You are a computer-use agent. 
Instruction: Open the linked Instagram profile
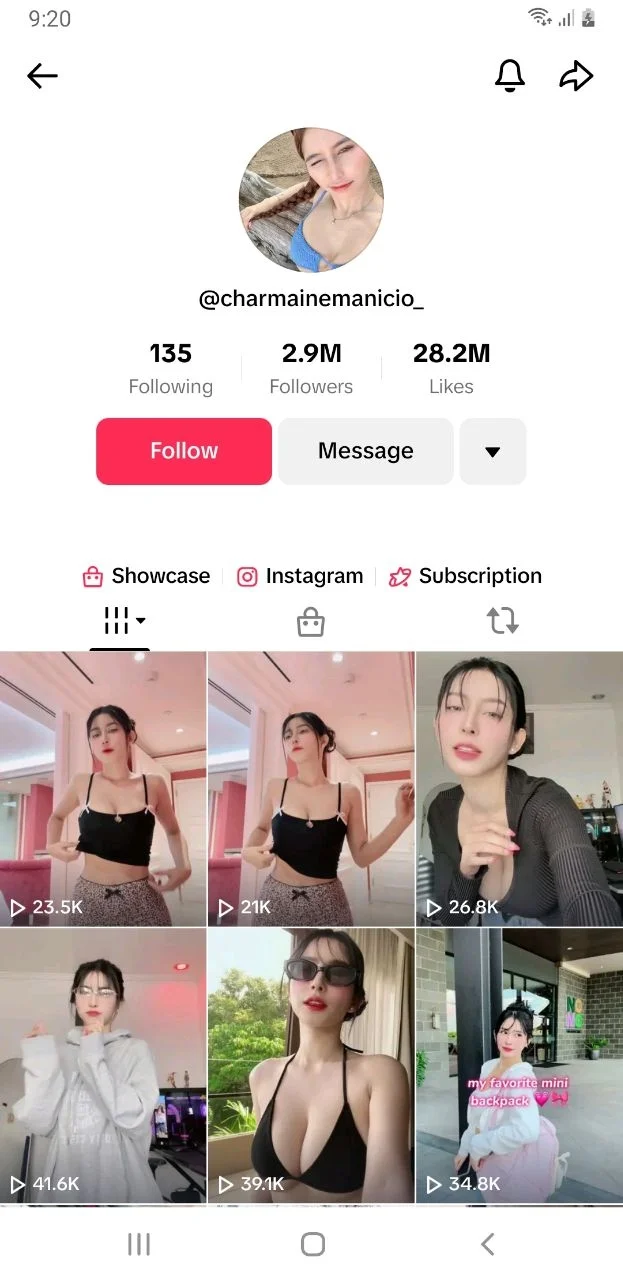click(x=299, y=576)
